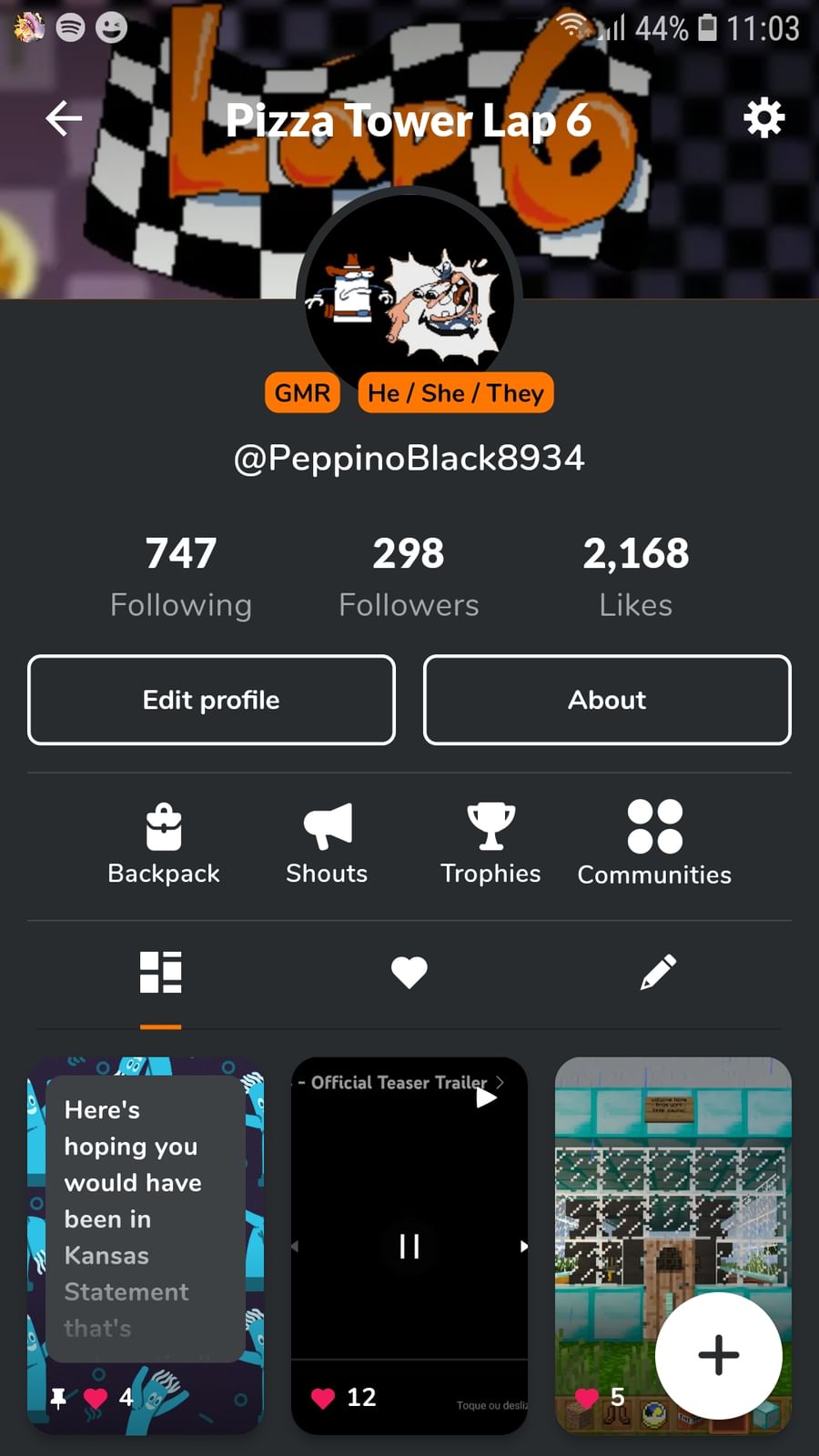Screen dimensions: 819x1456
Task: Open the settings gear
Action: click(763, 118)
